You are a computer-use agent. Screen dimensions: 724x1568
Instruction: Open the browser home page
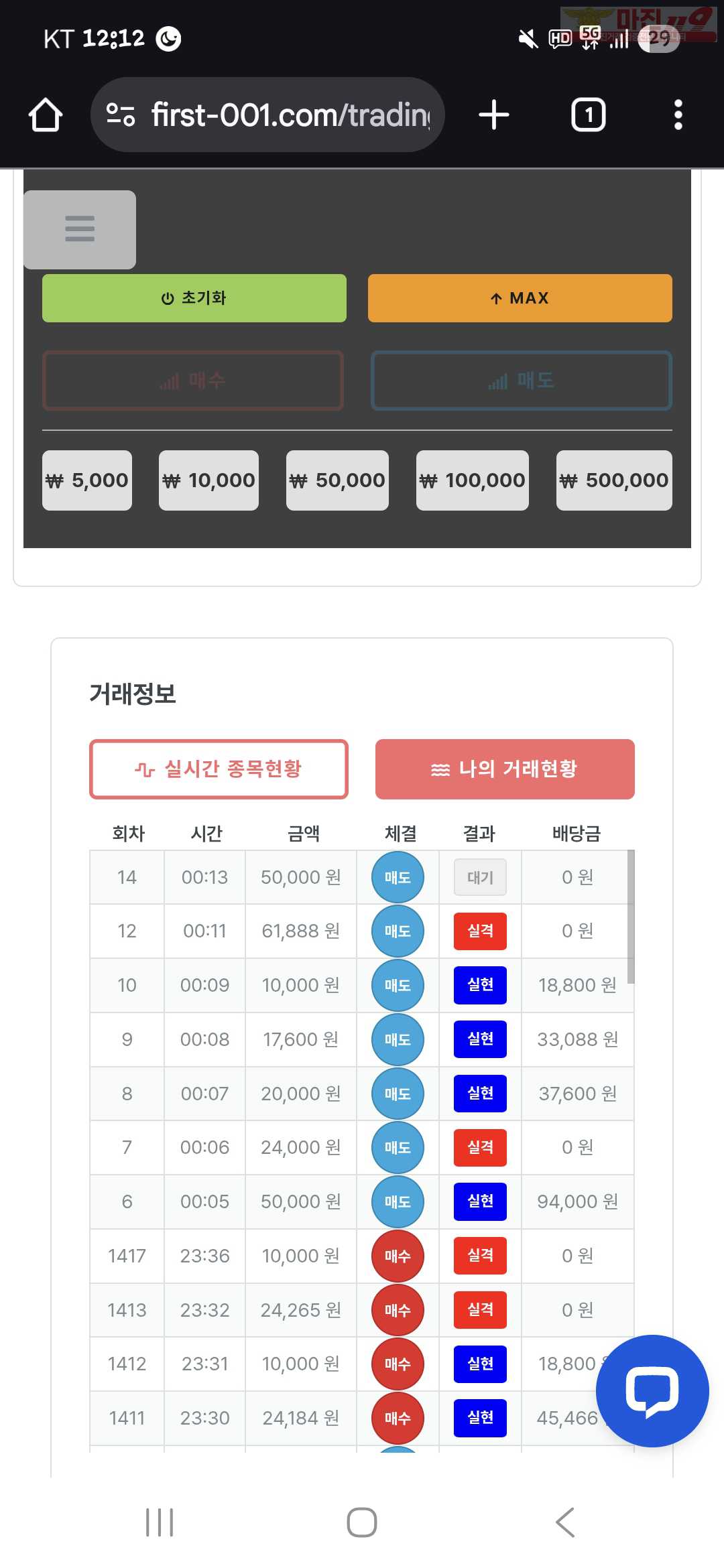click(46, 115)
